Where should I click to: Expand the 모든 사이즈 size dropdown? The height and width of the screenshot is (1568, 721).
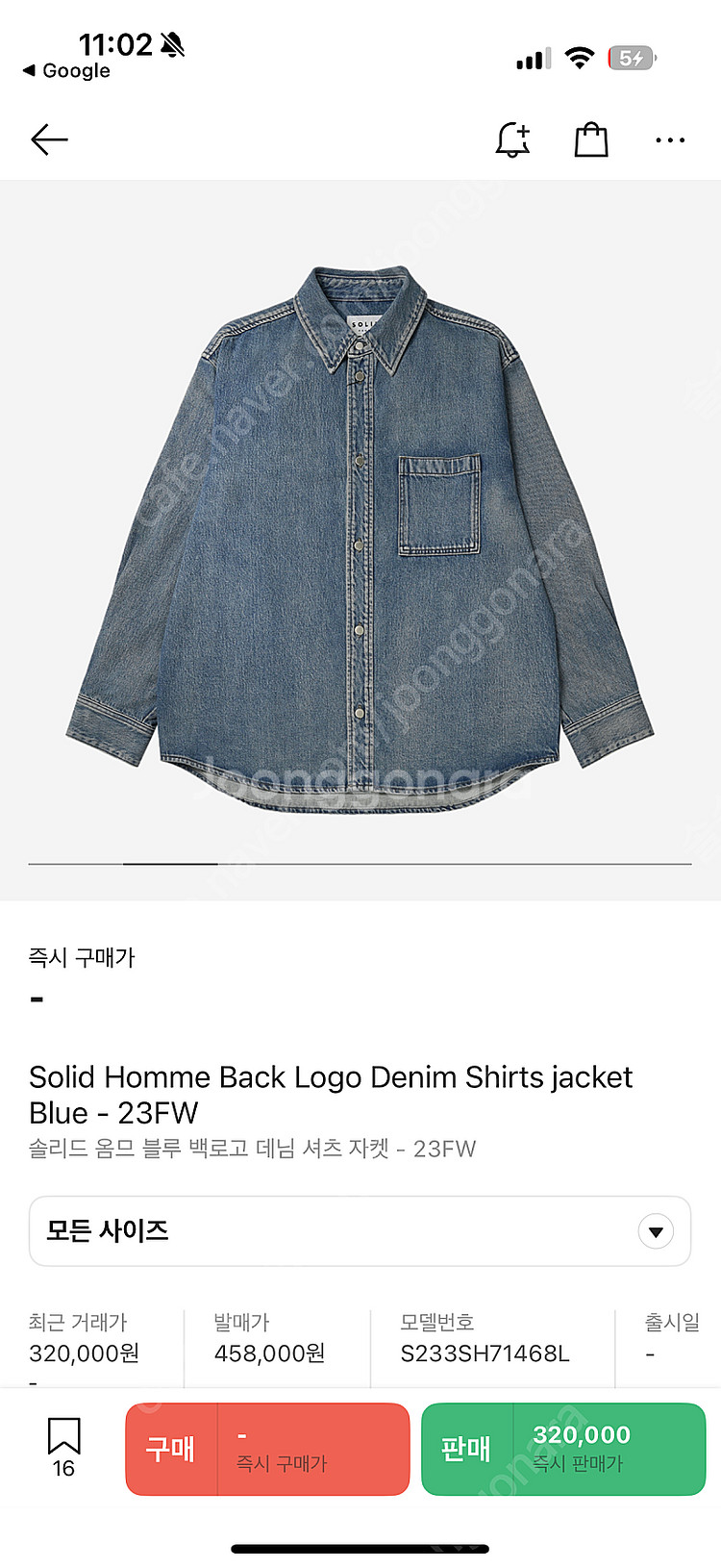(360, 1231)
